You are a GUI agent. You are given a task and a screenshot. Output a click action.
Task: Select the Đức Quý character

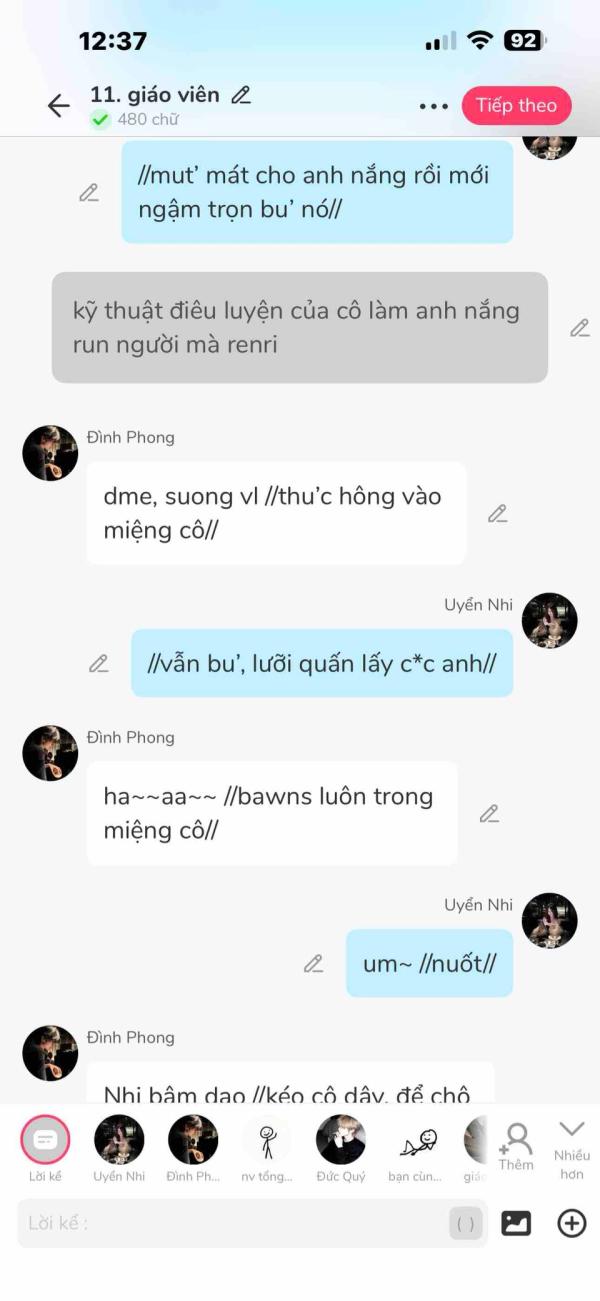(341, 1140)
